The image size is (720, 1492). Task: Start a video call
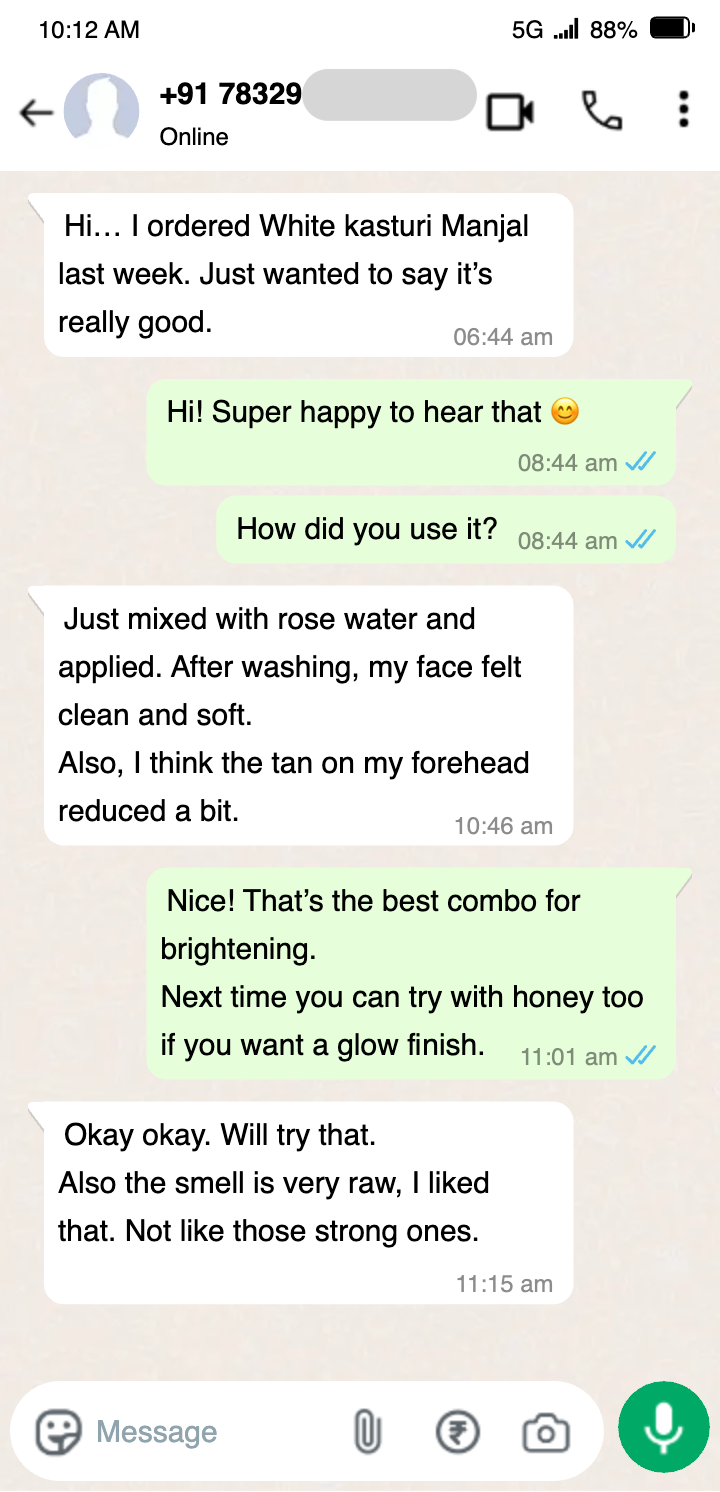pyautogui.click(x=510, y=112)
